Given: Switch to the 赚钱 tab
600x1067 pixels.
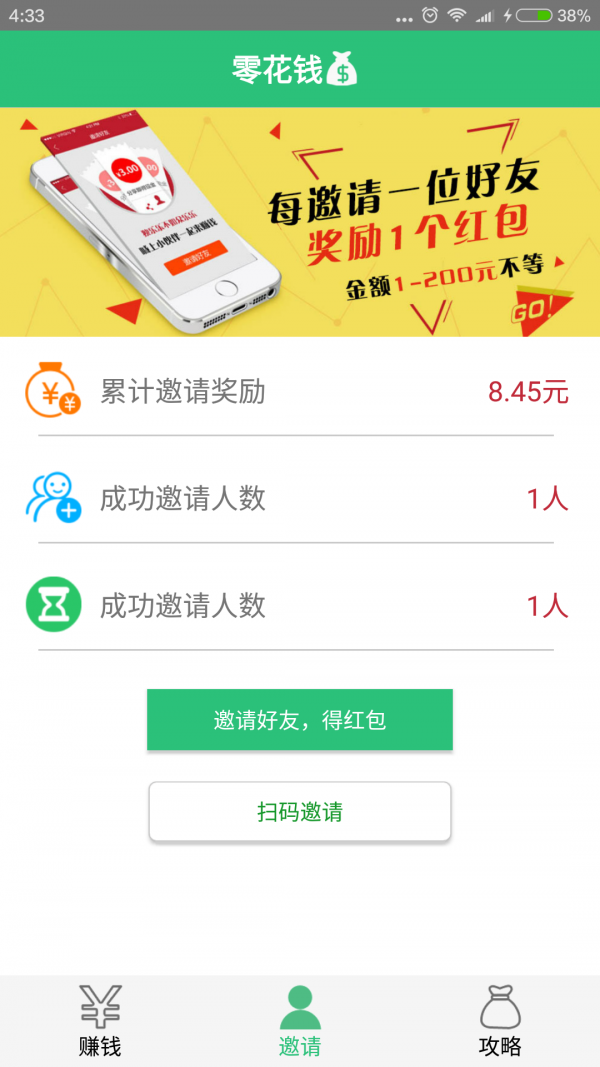Looking at the screenshot, I should coord(100,1022).
